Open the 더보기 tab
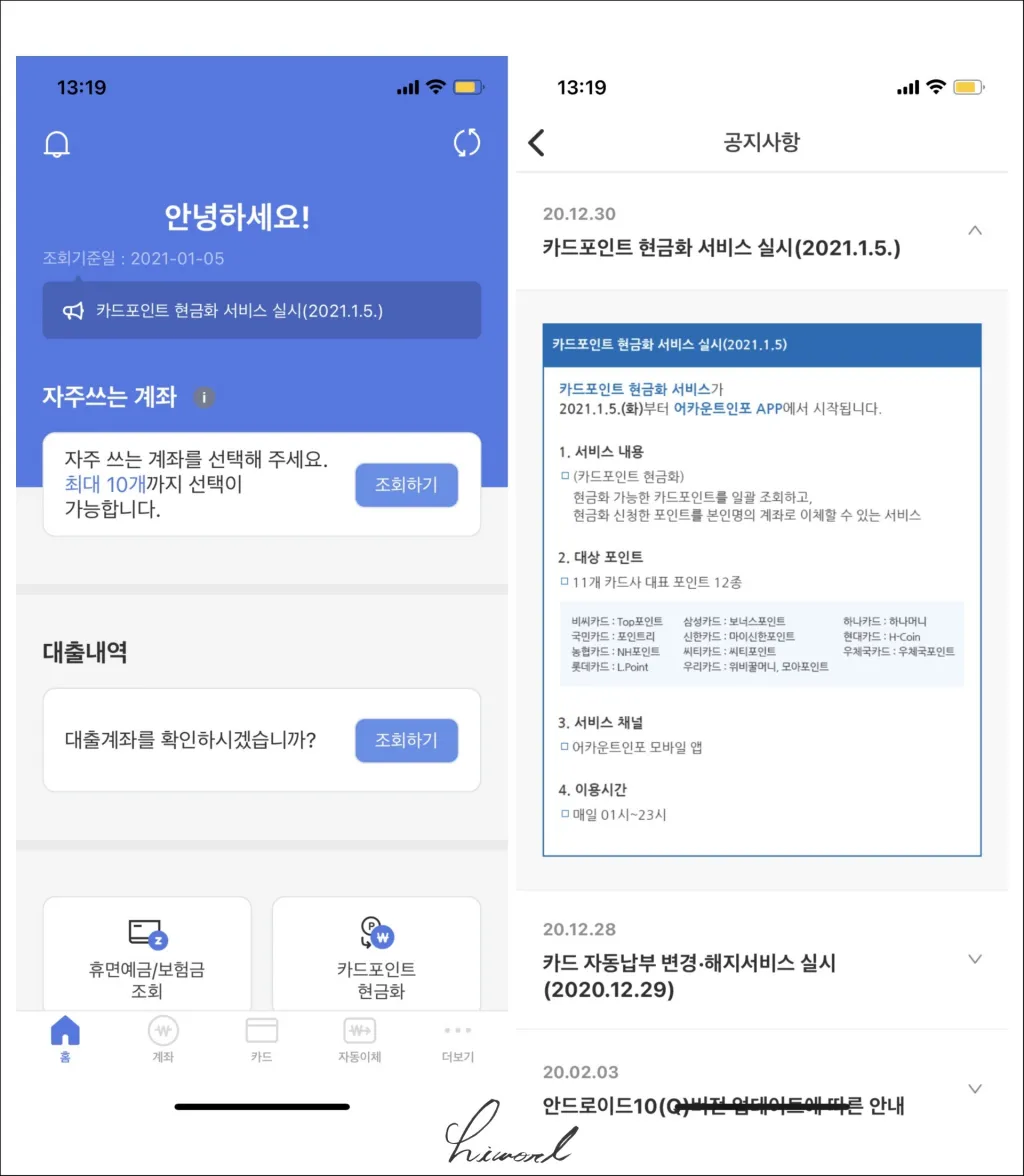Viewport: 1024px width, 1176px height. click(x=457, y=1038)
